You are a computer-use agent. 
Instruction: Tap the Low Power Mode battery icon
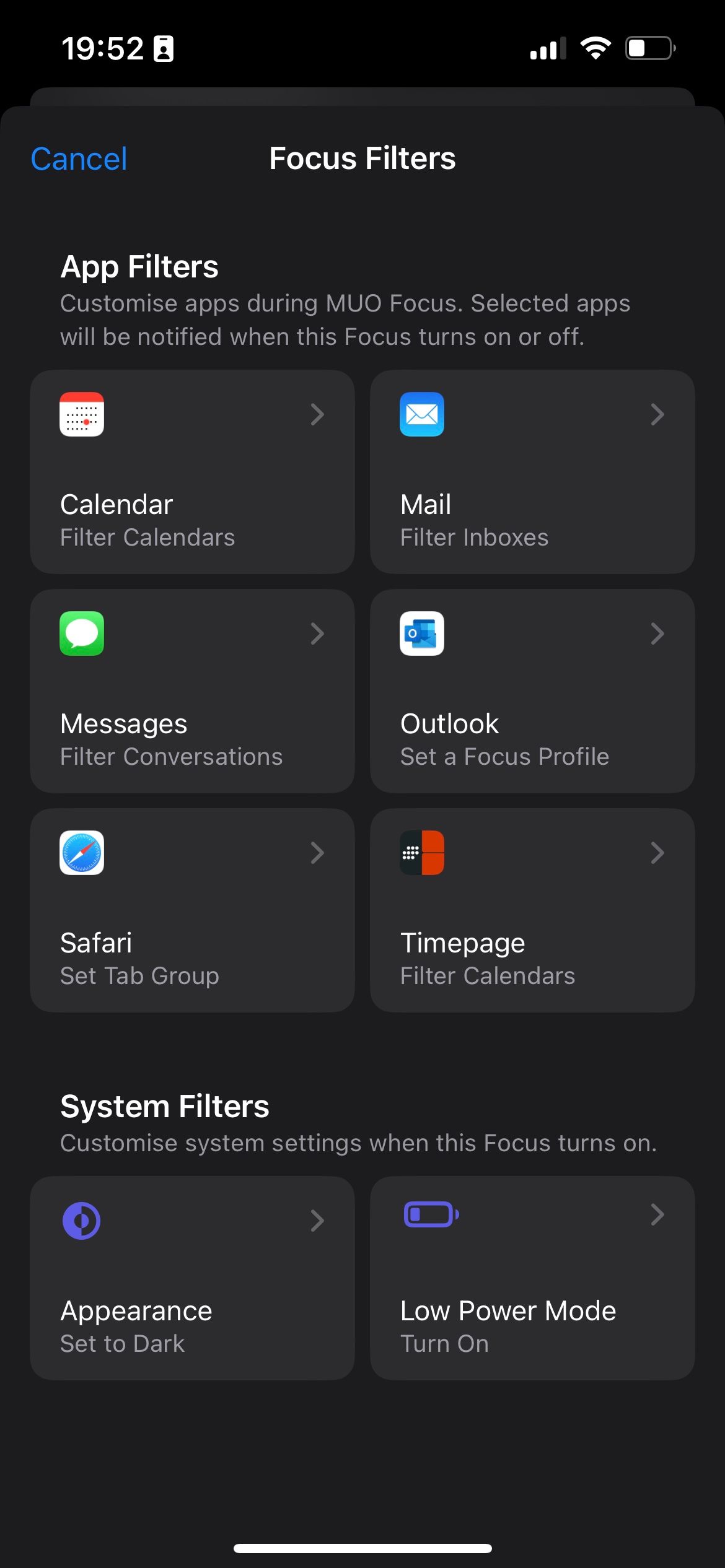click(431, 1213)
